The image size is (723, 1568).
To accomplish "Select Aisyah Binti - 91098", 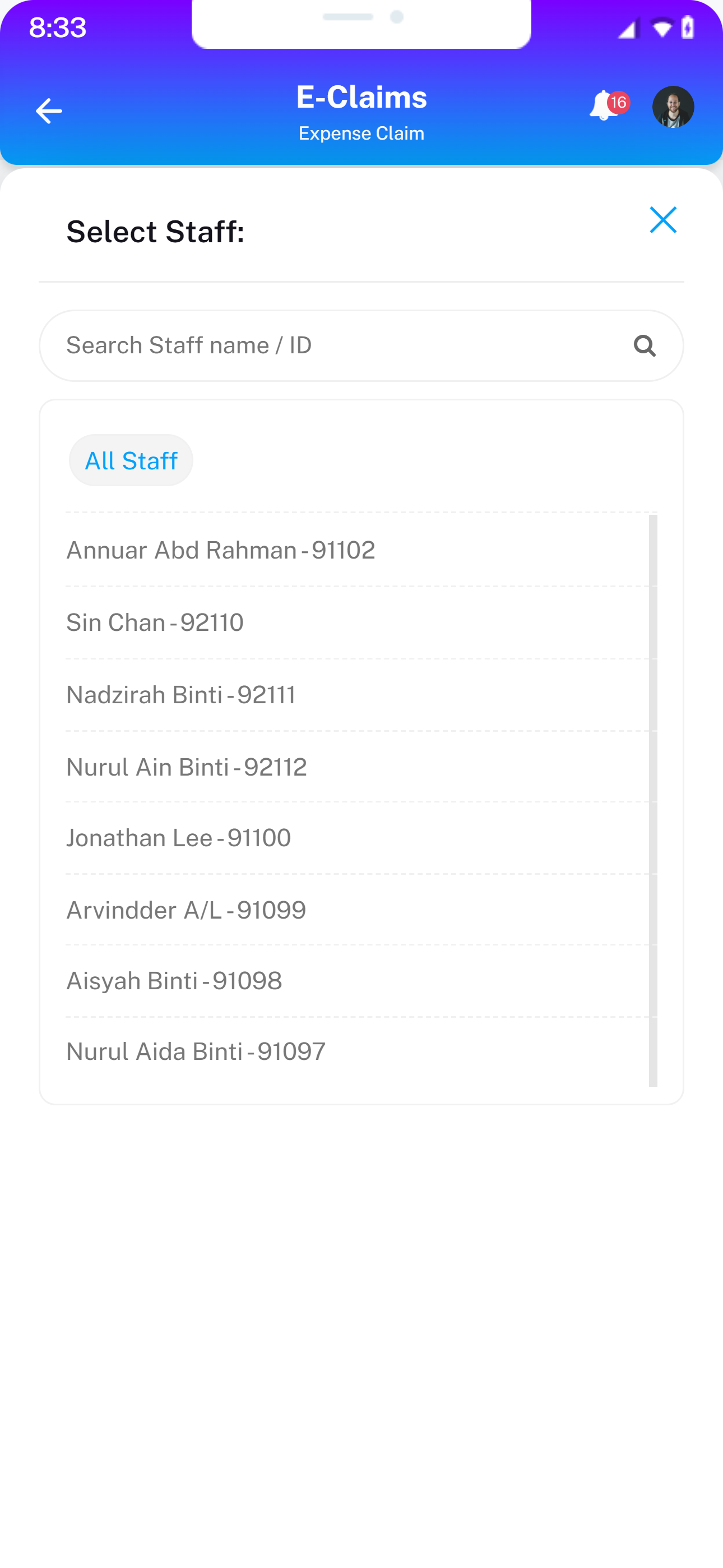I will [x=174, y=981].
